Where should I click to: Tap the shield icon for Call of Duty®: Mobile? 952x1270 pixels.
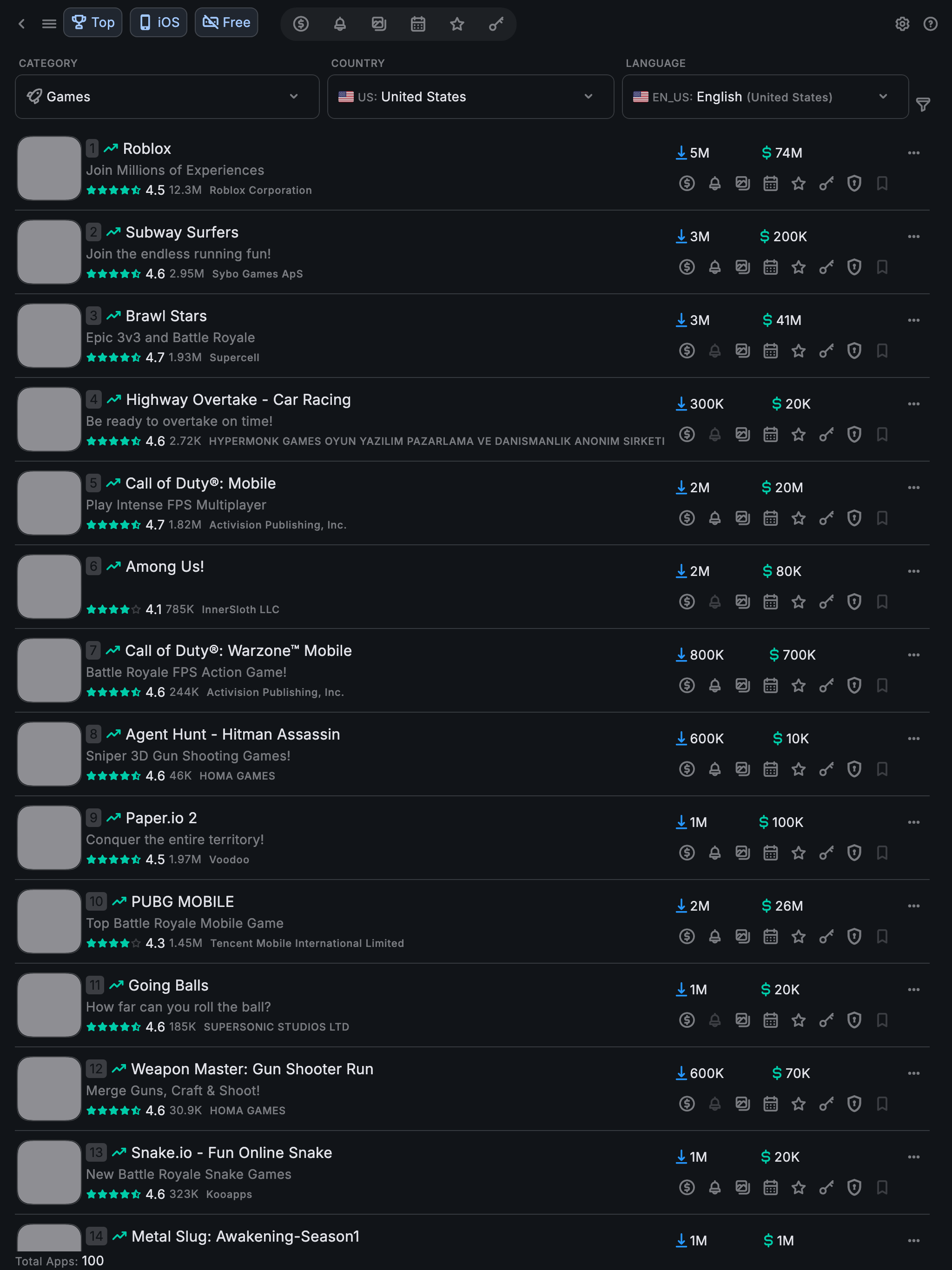point(854,518)
